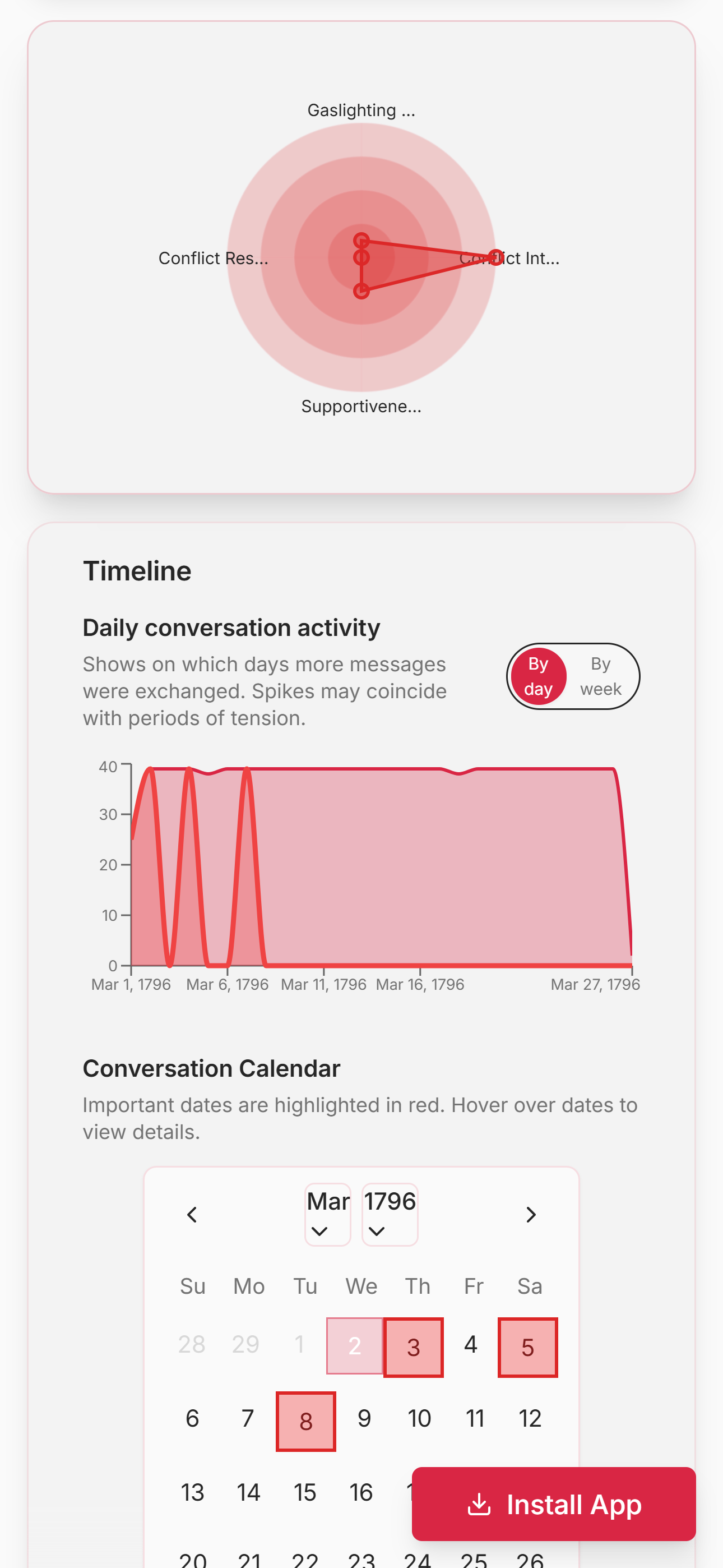Click the center data point on radar chart
Screen dimensions: 723x1568
pos(361,258)
